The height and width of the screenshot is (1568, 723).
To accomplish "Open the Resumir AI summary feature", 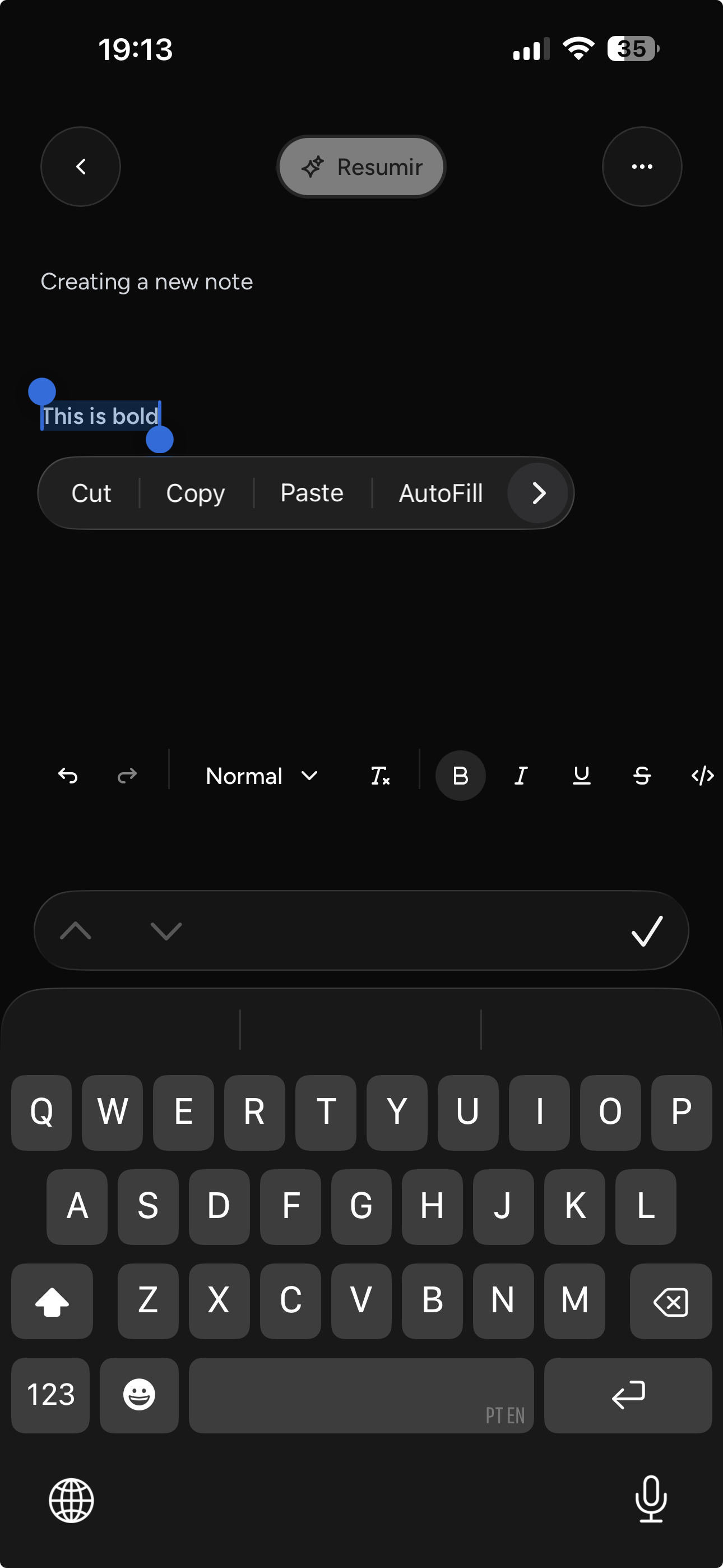I will tap(361, 166).
